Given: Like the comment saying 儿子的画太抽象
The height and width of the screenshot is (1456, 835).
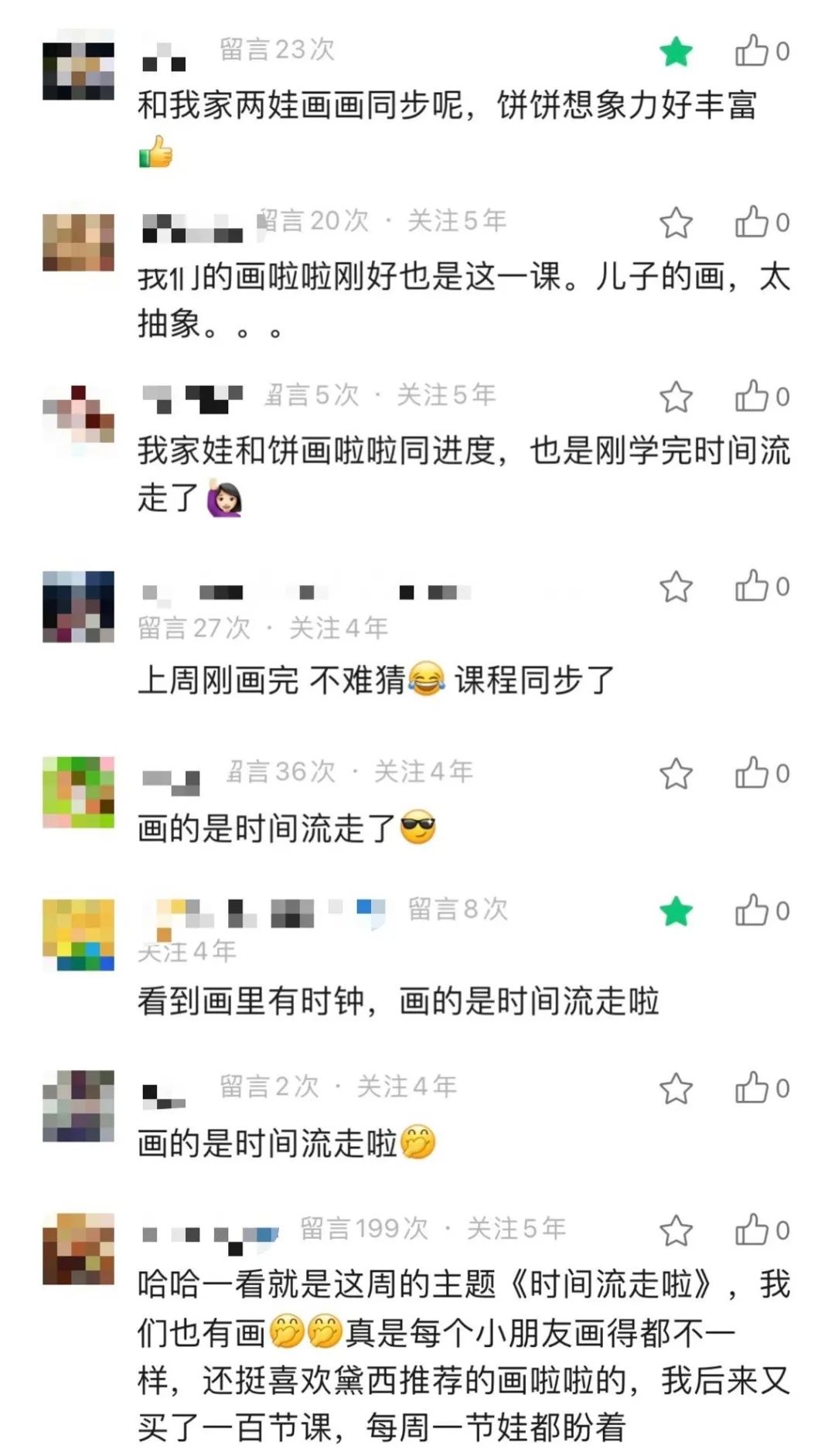Looking at the screenshot, I should tap(762, 222).
